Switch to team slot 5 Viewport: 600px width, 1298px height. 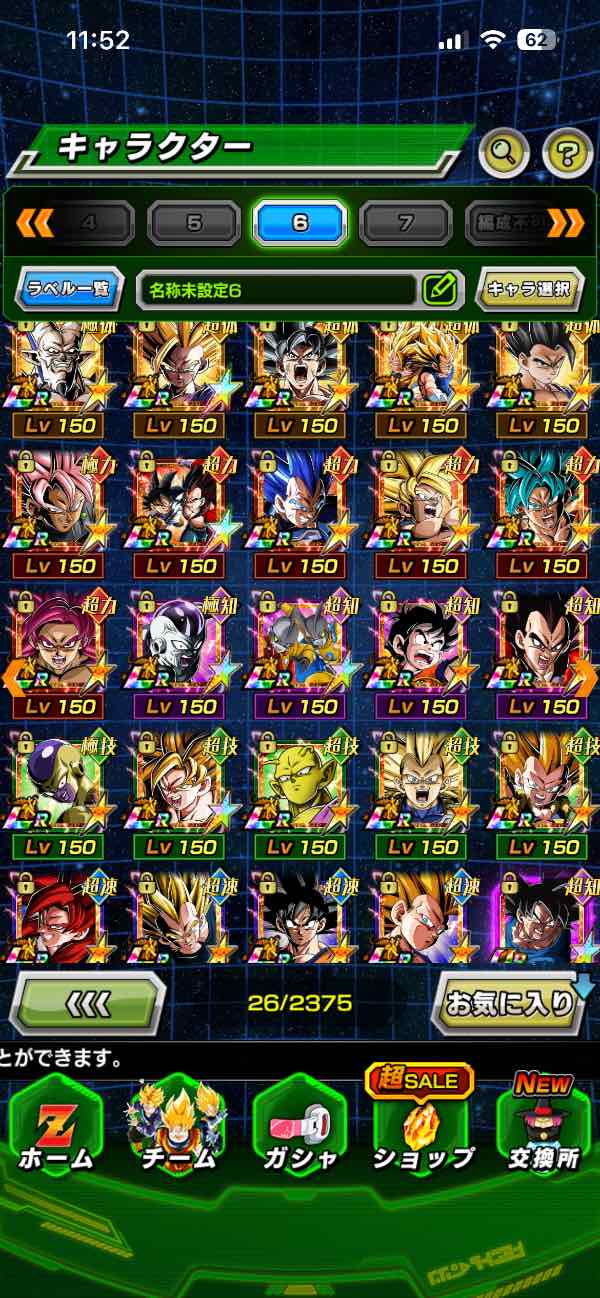(x=194, y=223)
